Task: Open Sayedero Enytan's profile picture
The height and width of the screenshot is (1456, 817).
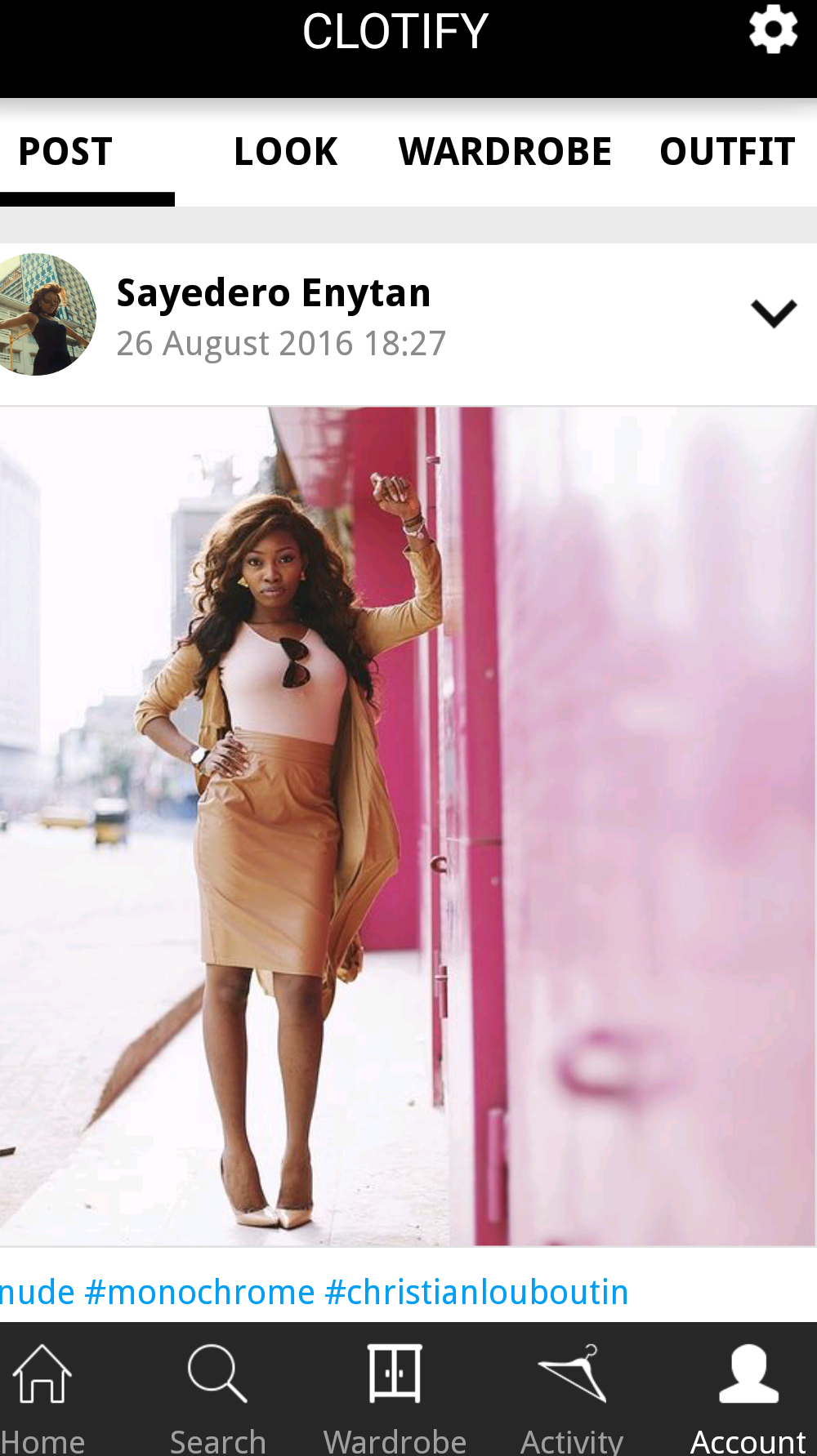Action: (45, 314)
